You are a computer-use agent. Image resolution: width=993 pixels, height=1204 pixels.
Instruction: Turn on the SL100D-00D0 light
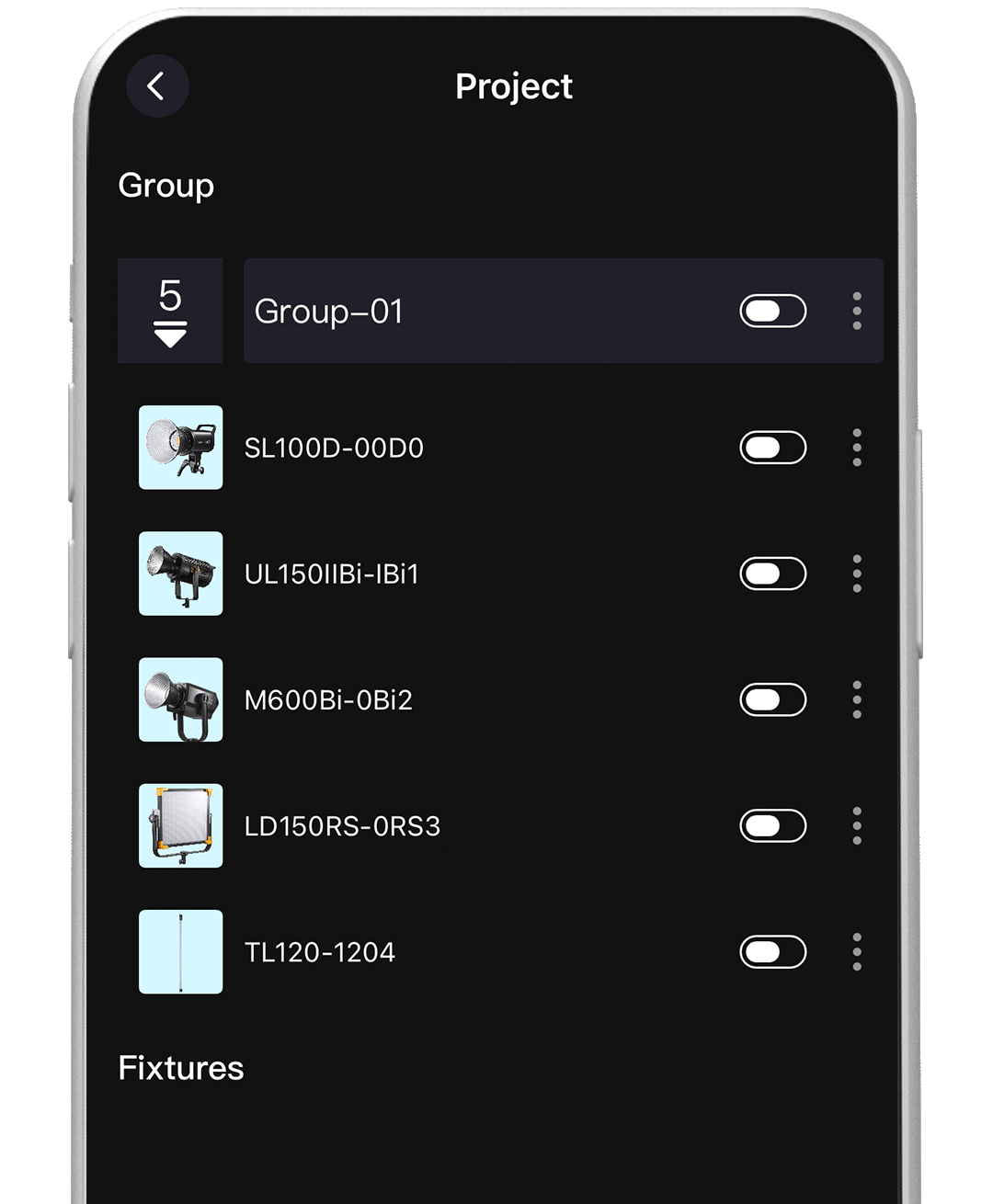pos(772,448)
